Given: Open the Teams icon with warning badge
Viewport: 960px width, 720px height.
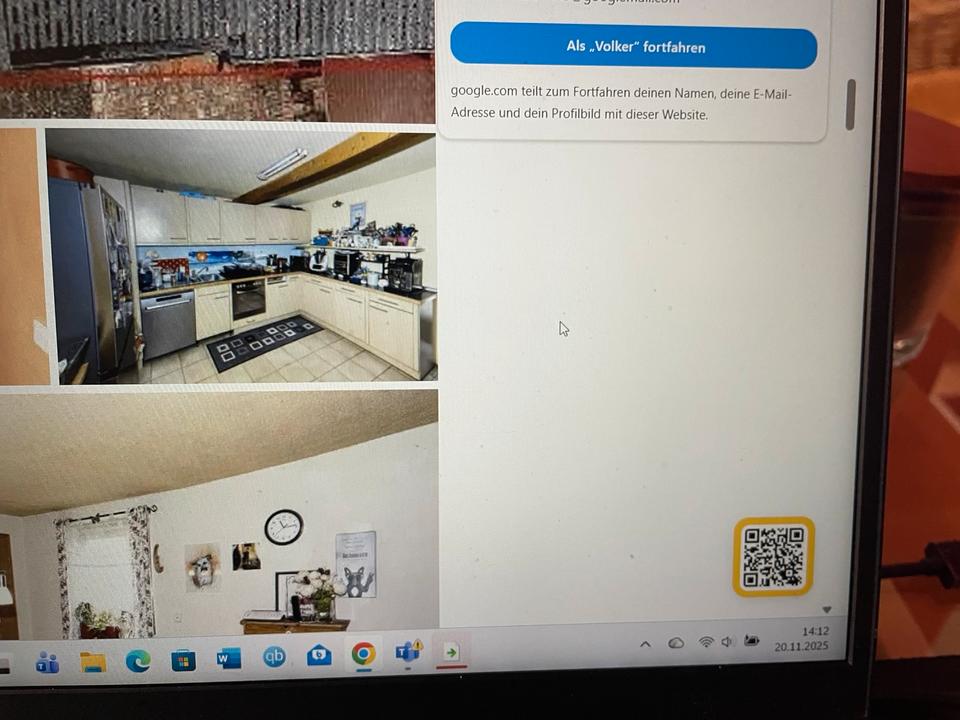Looking at the screenshot, I should [x=408, y=652].
